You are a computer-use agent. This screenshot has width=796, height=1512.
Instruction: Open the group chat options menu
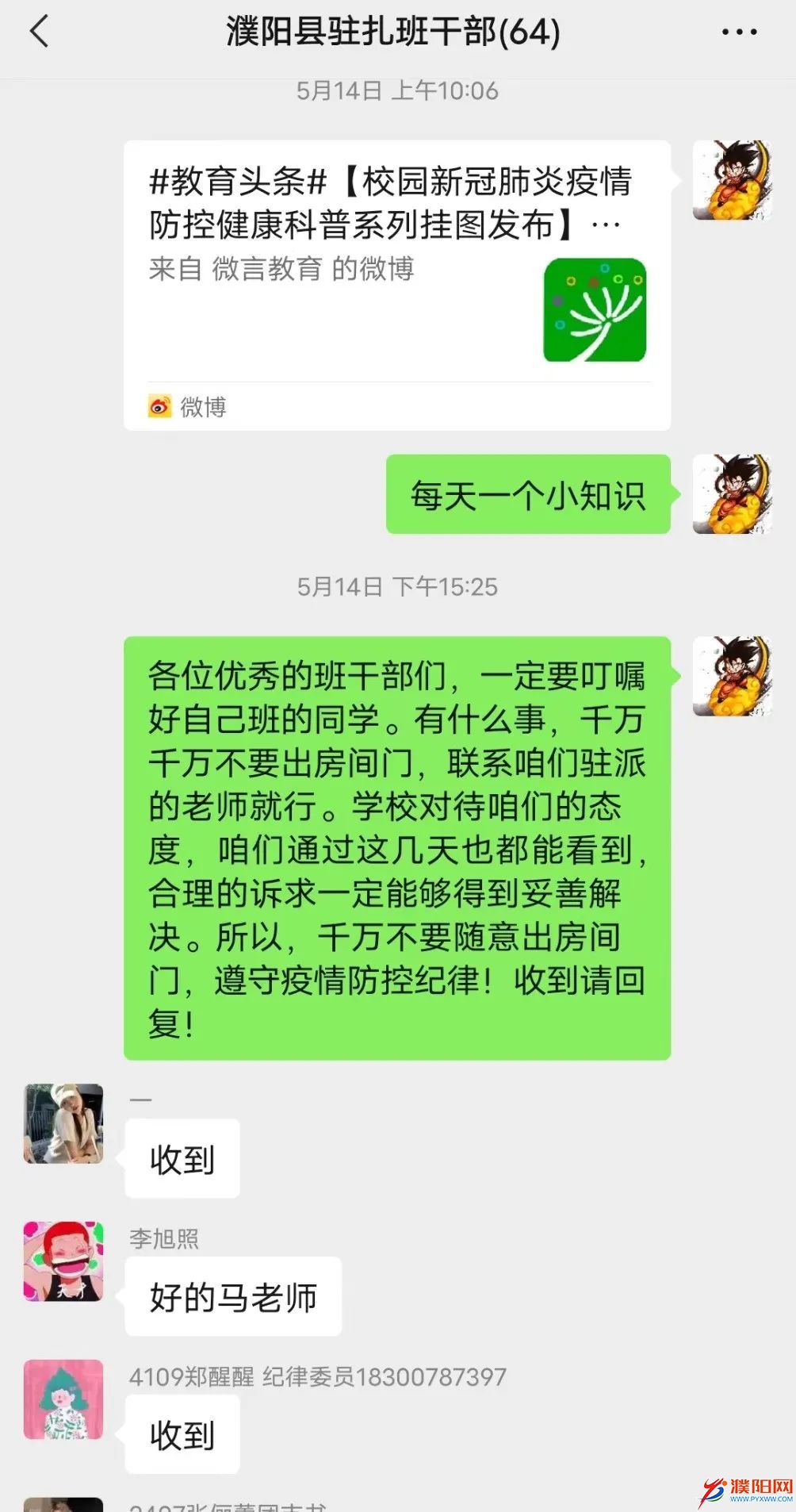click(739, 33)
